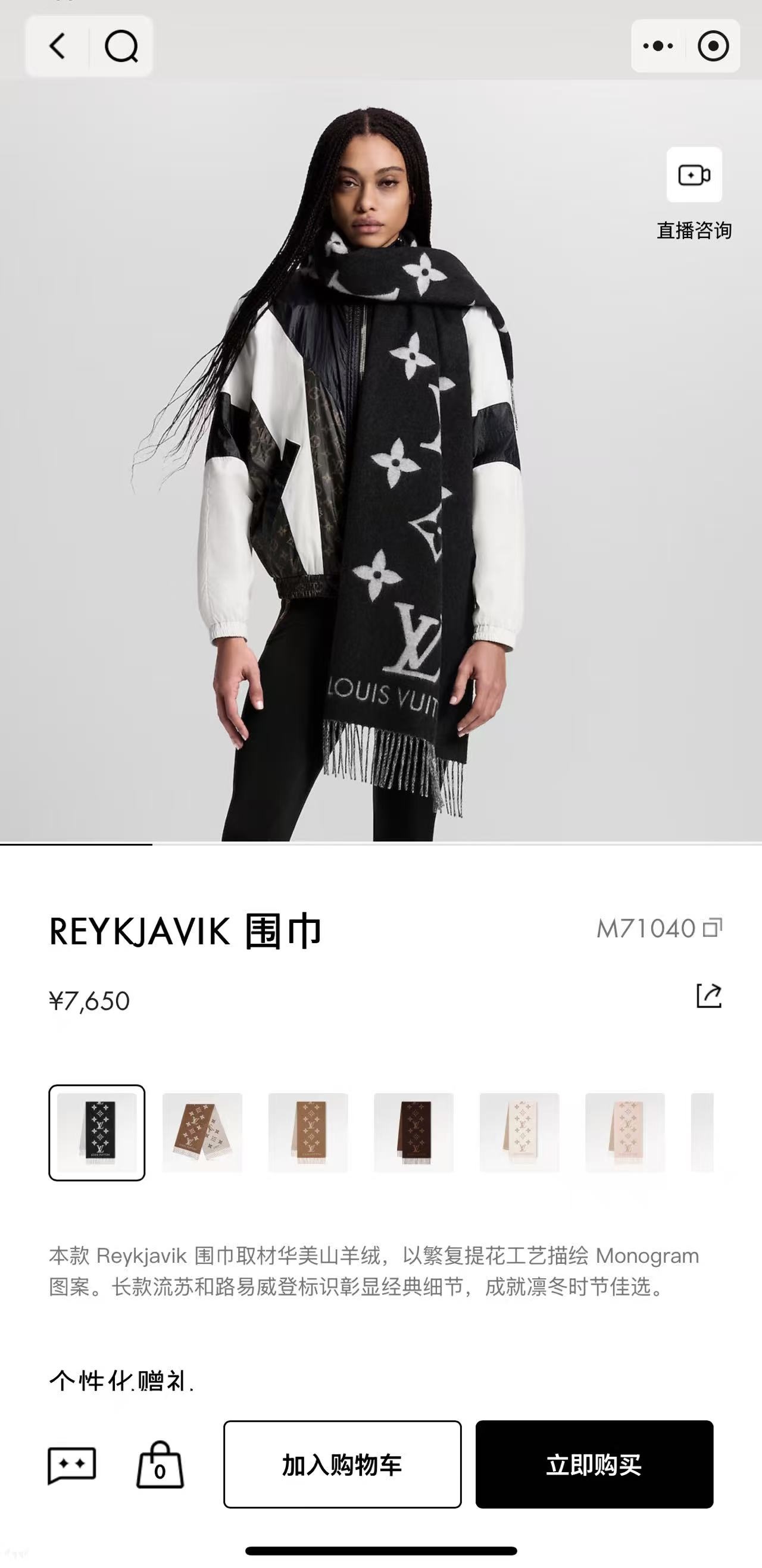Select the cream white scarf color
The height and width of the screenshot is (1568, 762).
pos(520,1132)
